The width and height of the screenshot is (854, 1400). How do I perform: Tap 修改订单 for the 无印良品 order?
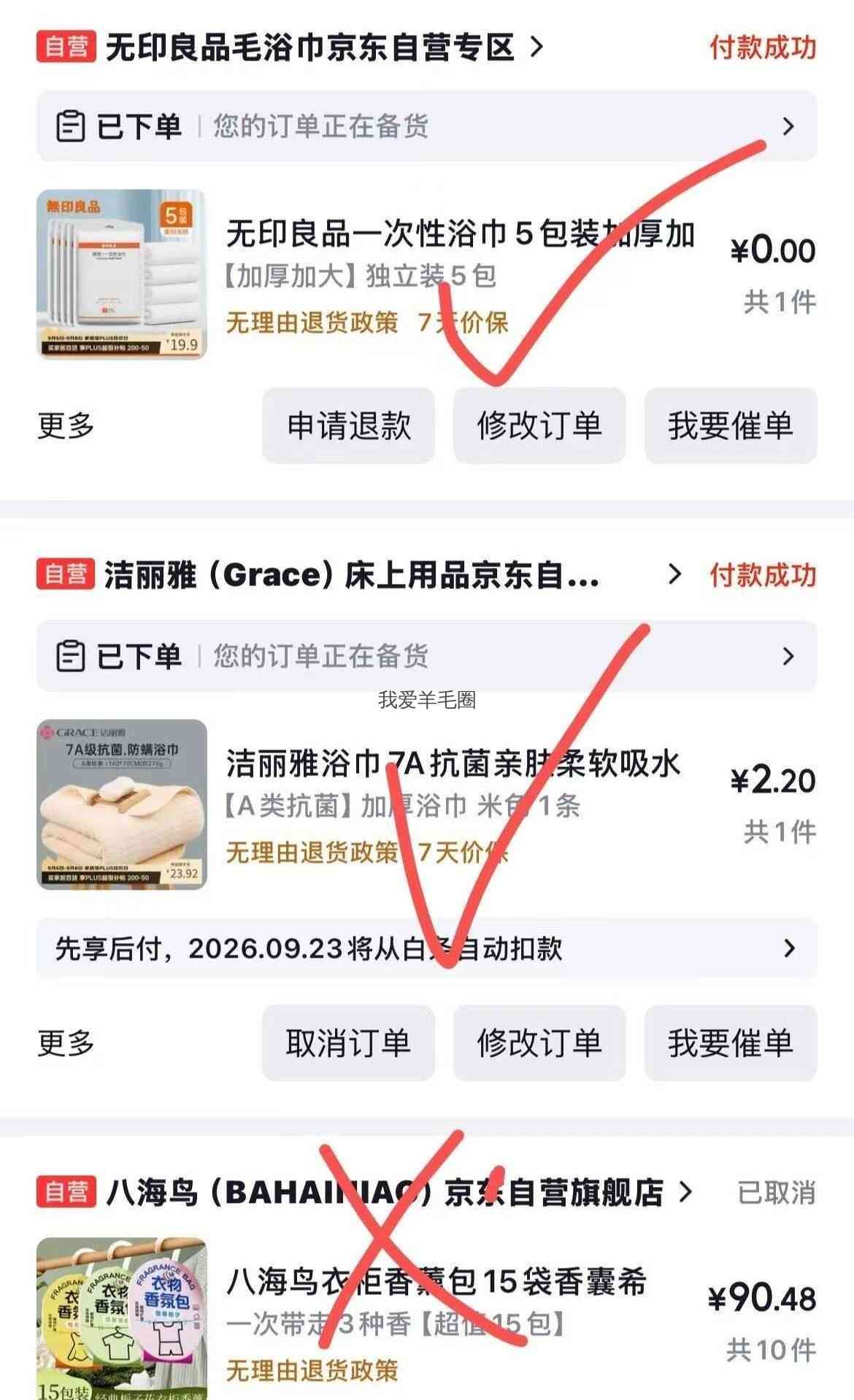[x=539, y=426]
